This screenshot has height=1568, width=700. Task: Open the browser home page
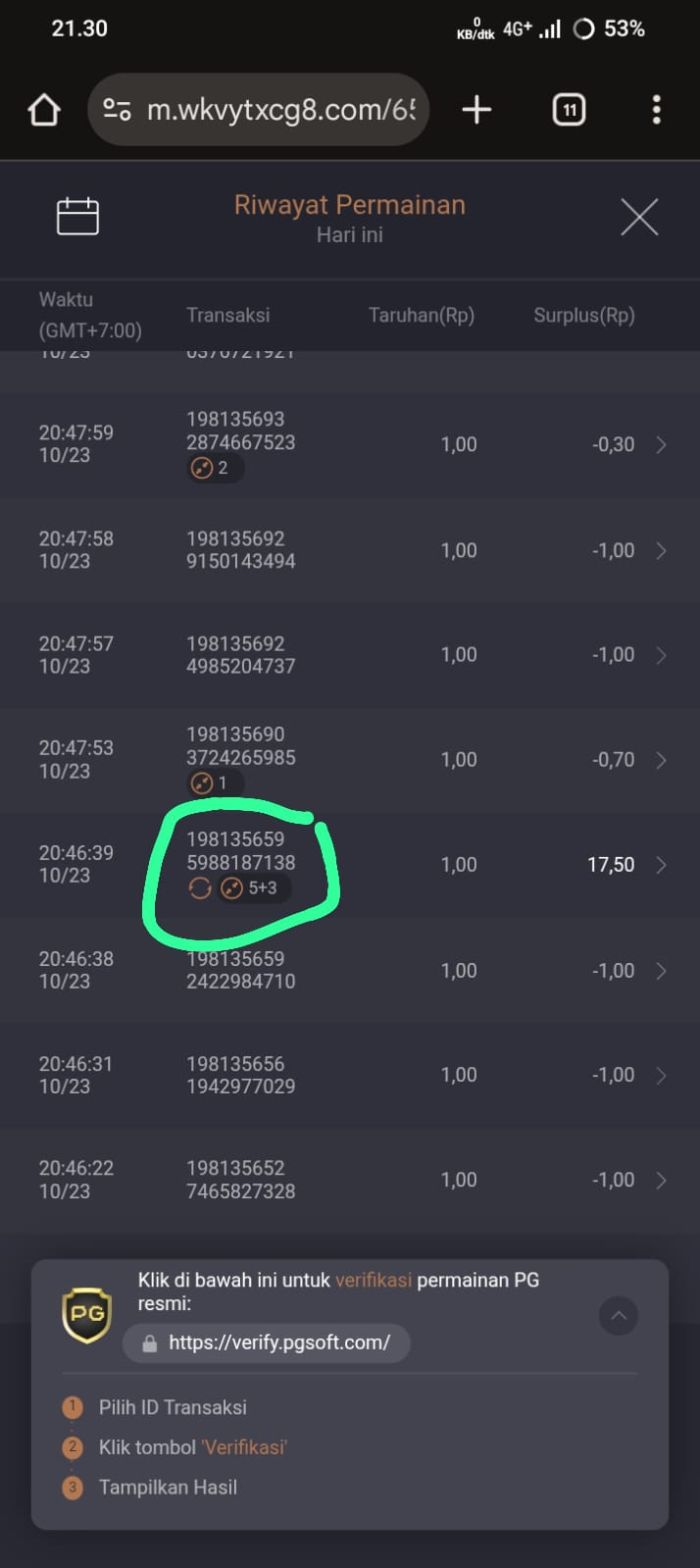pos(44,110)
